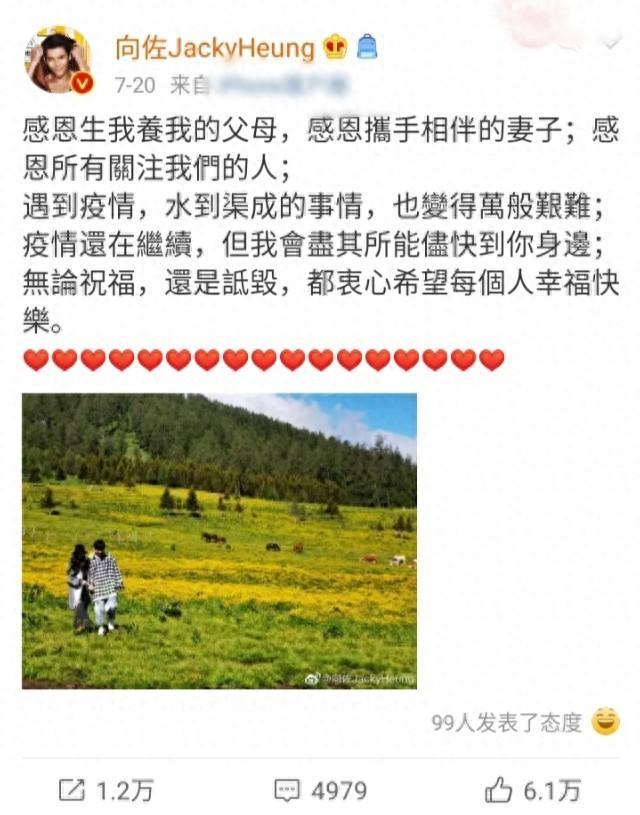Open 向佐JackyHeung's profile avatar
640x815 pixels.
click(x=57, y=61)
